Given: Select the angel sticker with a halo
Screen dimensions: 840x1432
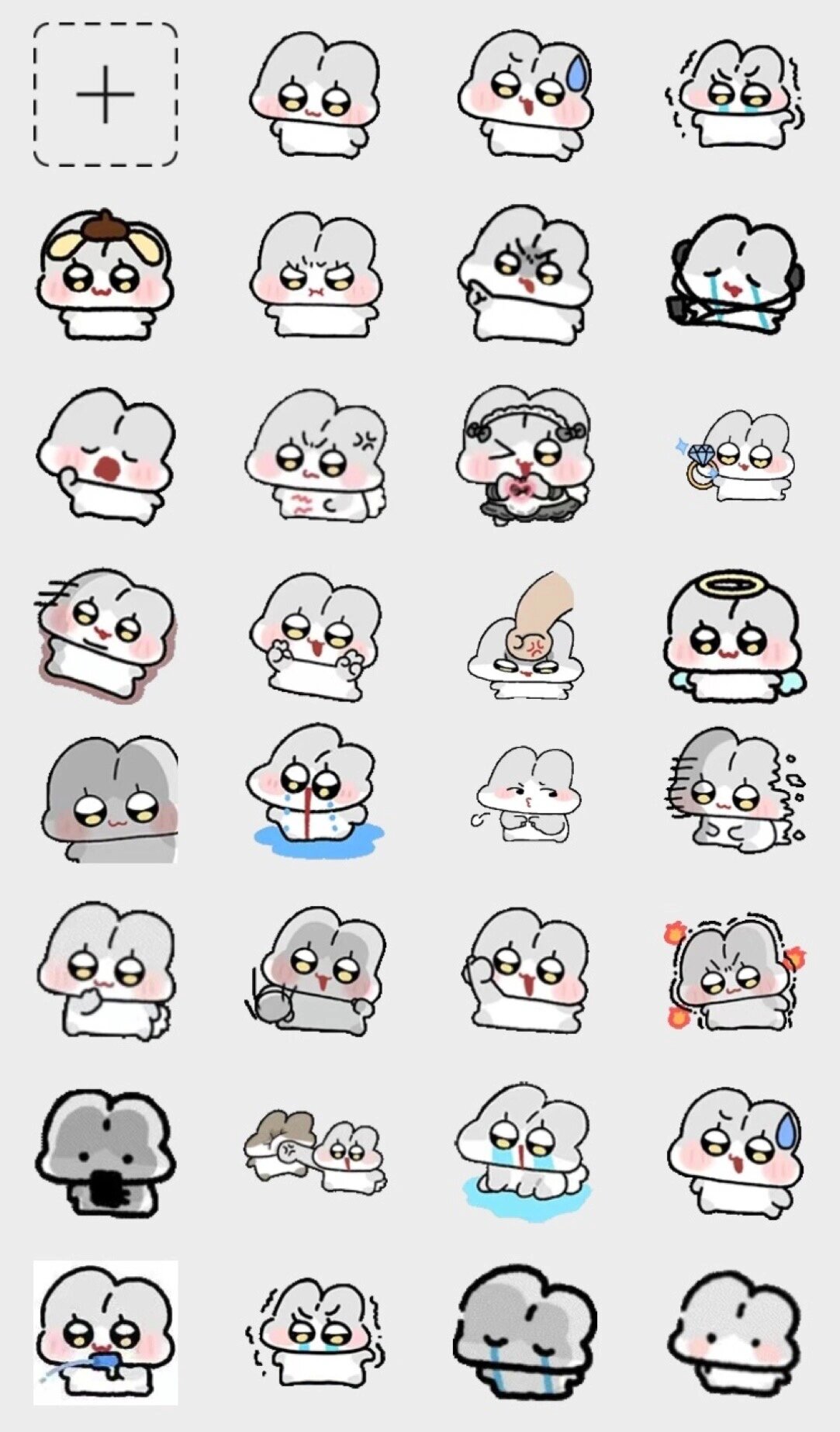Looking at the screenshot, I should click(735, 636).
